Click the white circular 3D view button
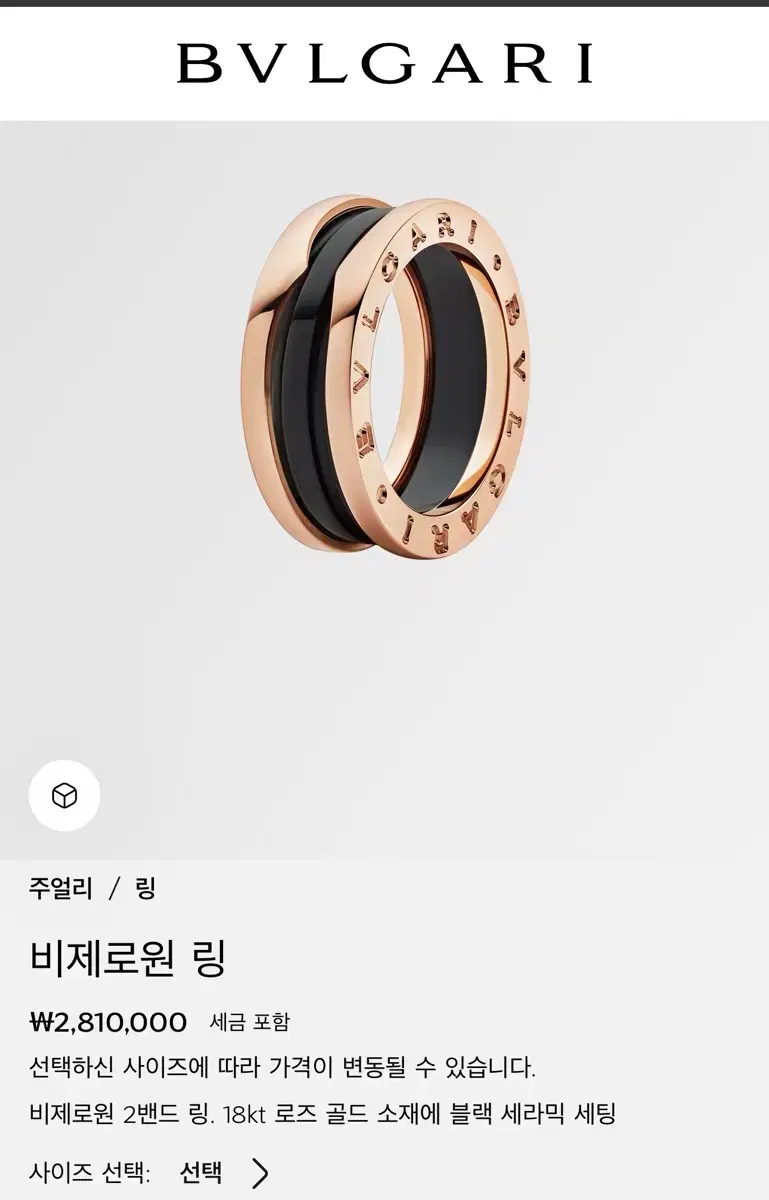The width and height of the screenshot is (769, 1200). click(64, 794)
